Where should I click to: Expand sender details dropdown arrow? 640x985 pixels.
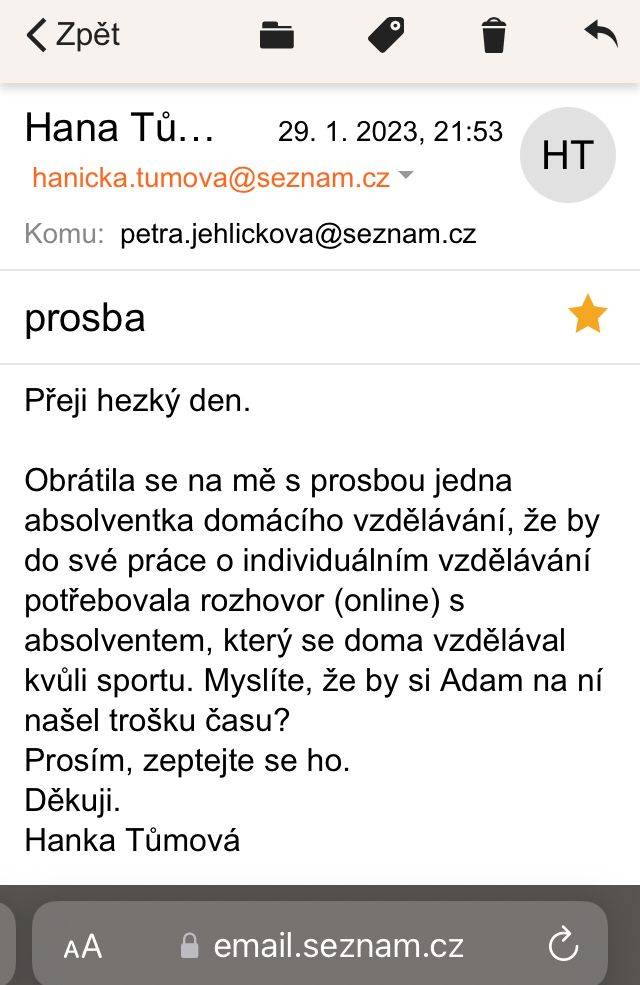tap(405, 177)
